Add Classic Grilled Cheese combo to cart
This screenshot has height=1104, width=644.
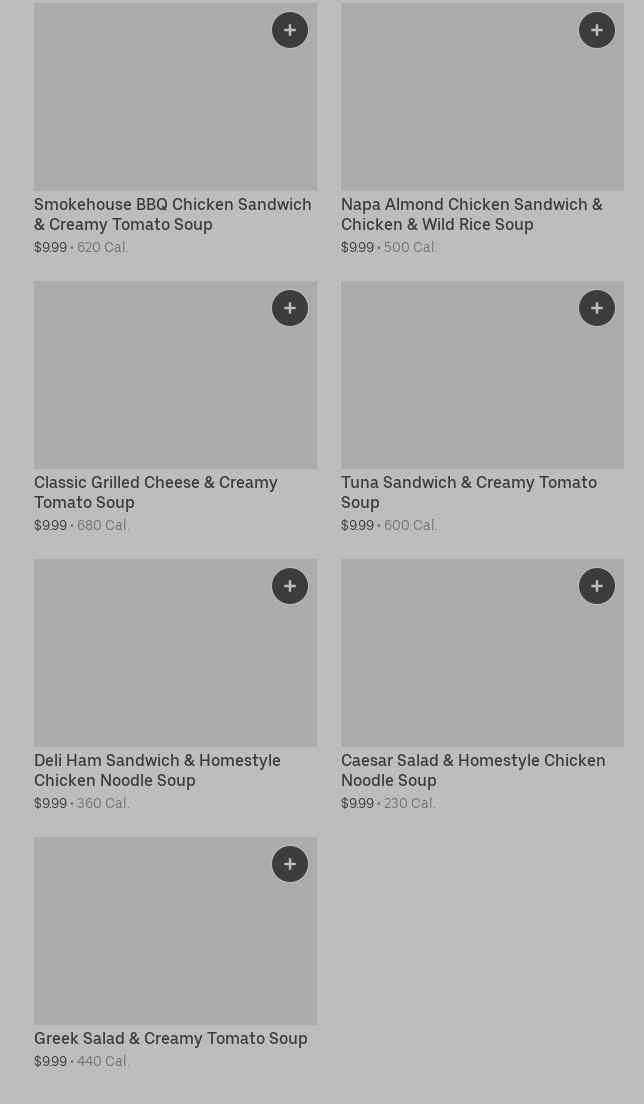coord(290,308)
